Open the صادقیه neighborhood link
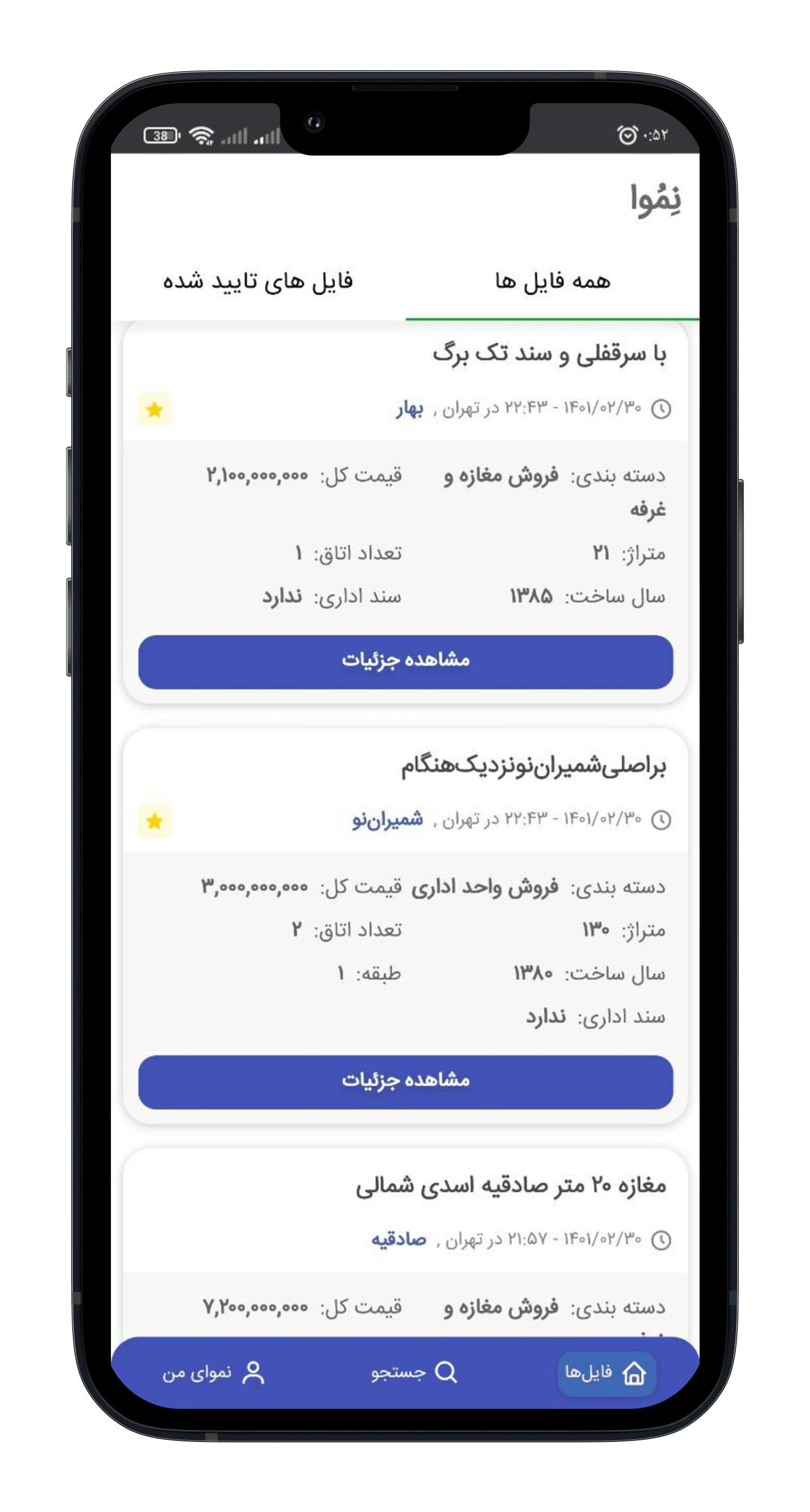 (399, 1239)
